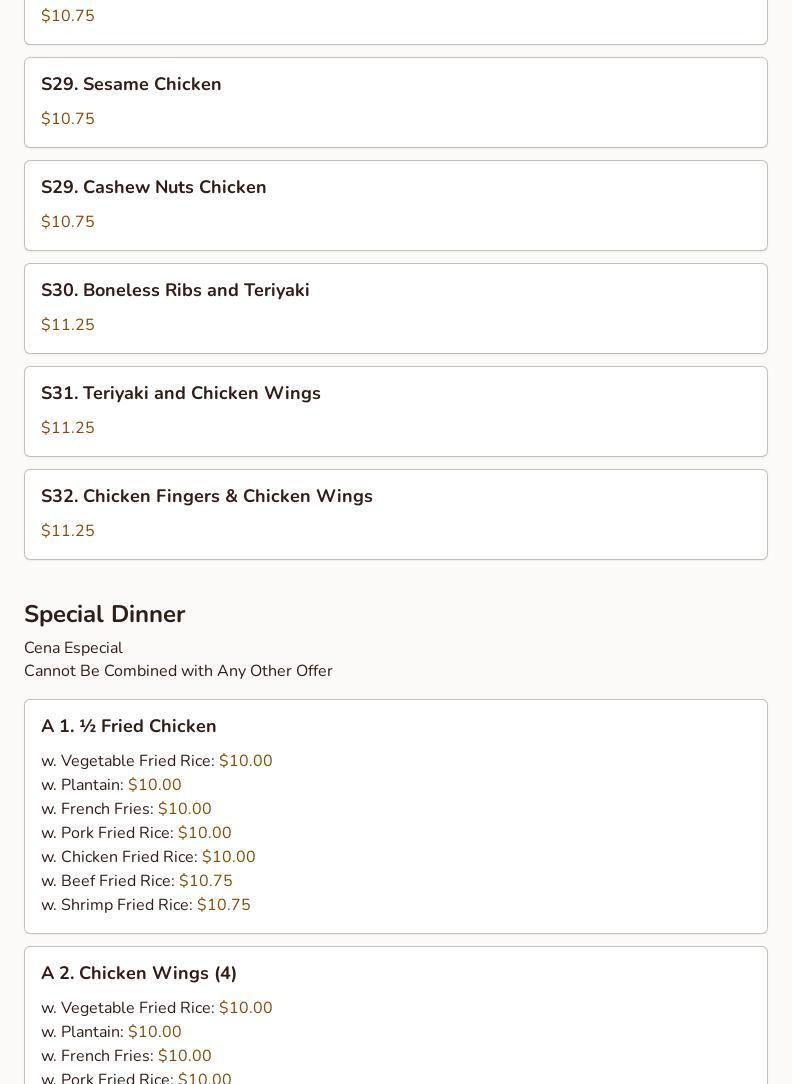Viewport: 792px width, 1084px height.
Task: Choose S30 Boneless Ribs and Teriyaki
Action: [395, 308]
